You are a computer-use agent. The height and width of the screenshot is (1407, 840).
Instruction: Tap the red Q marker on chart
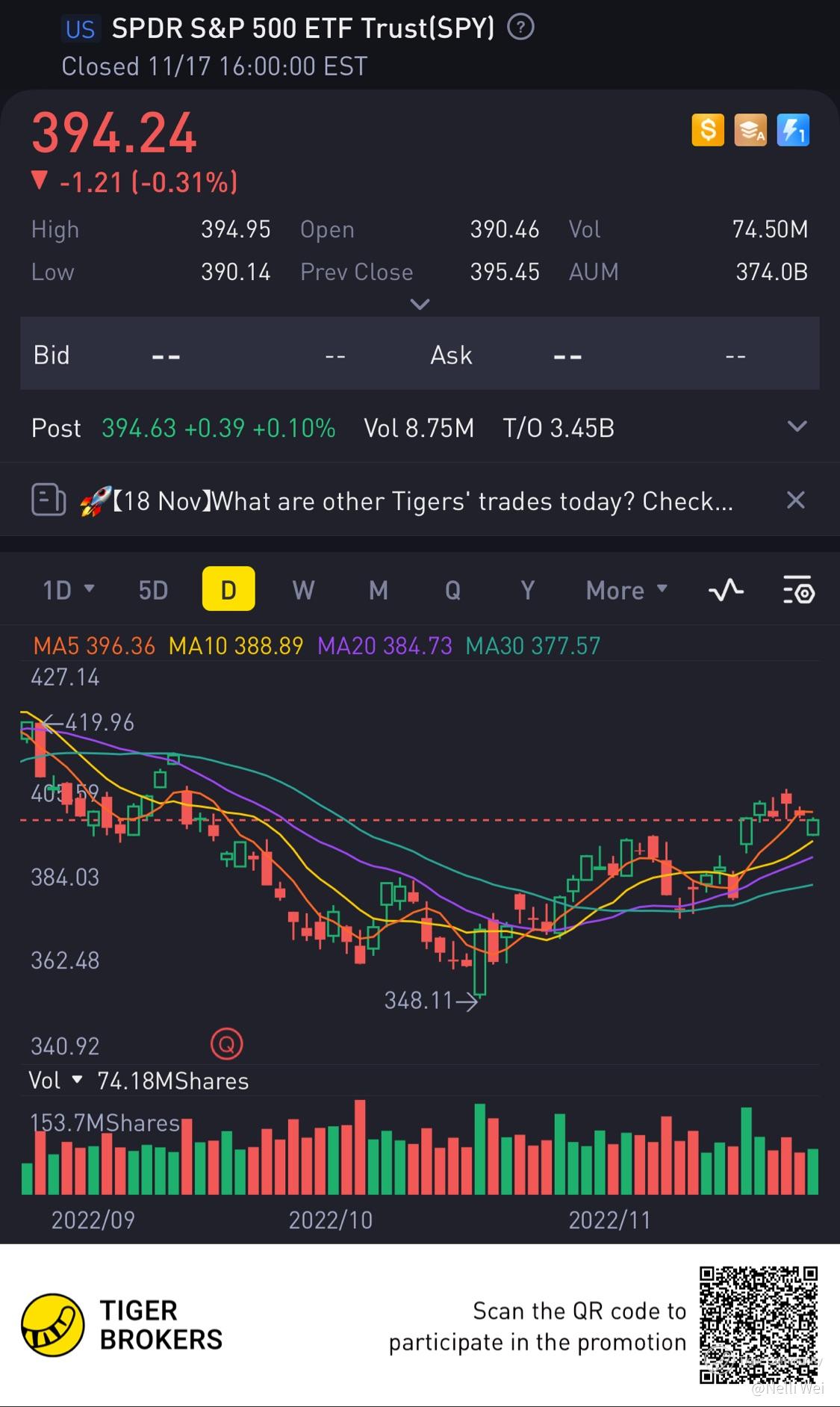pos(227,1043)
